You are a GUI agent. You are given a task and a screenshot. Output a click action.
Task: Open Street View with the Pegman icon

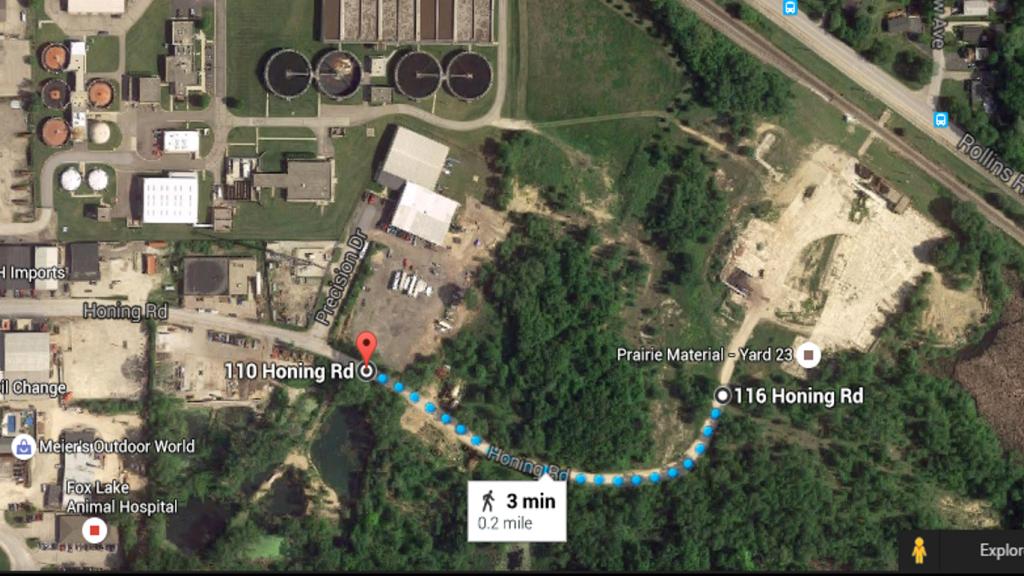pyautogui.click(x=918, y=550)
